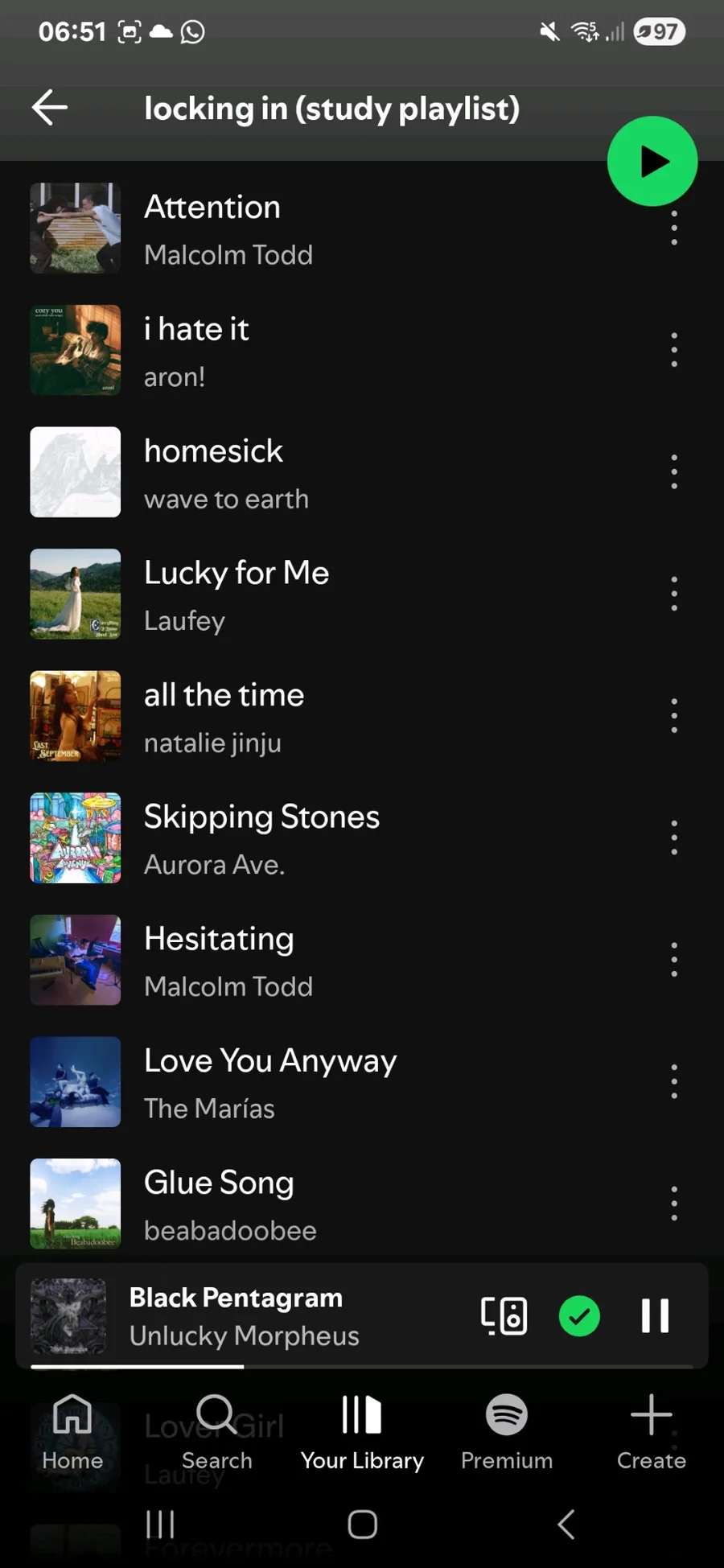The image size is (724, 1568).
Task: Open the Create tab
Action: (x=651, y=1432)
